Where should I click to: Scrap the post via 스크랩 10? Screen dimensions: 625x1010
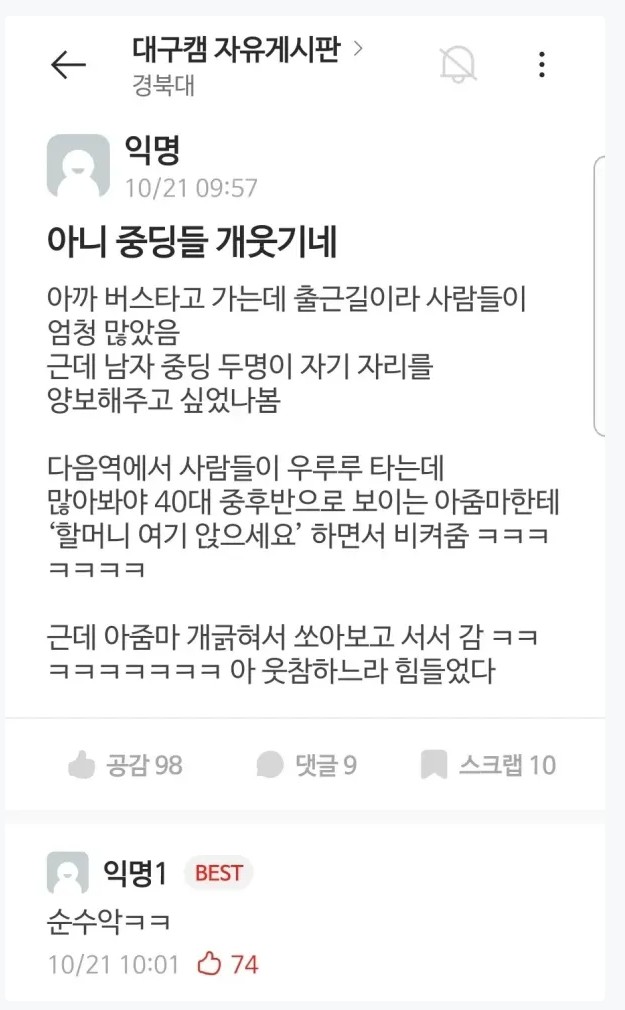pos(488,765)
